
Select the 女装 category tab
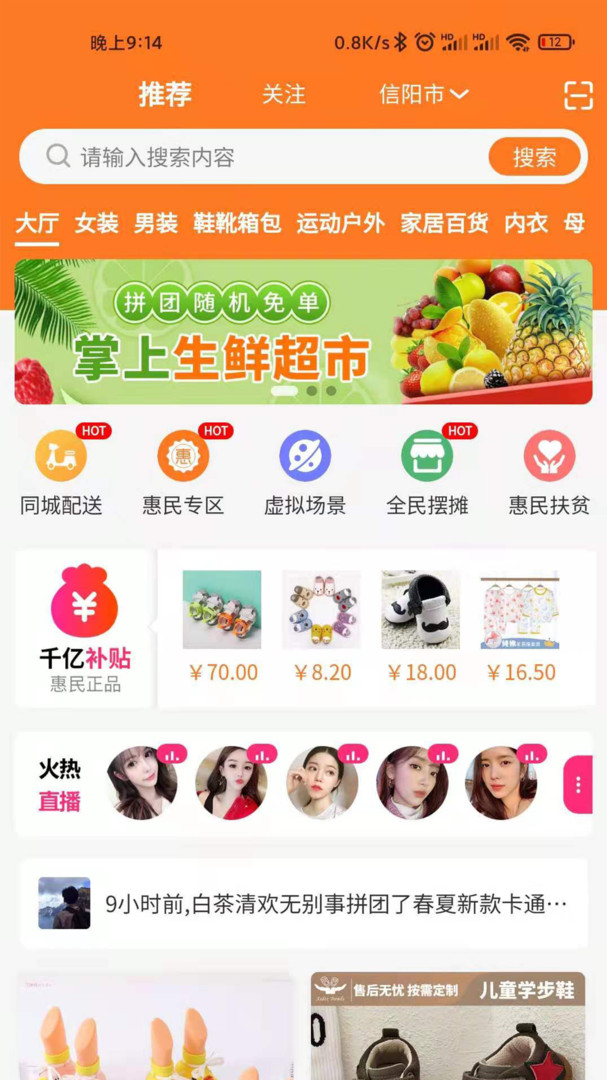click(97, 223)
